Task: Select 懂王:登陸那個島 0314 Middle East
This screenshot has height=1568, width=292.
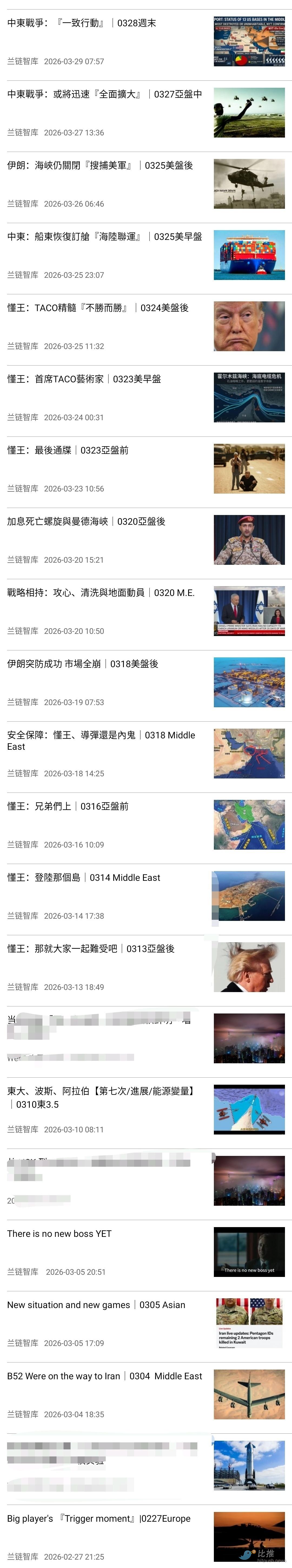Action: [83, 878]
